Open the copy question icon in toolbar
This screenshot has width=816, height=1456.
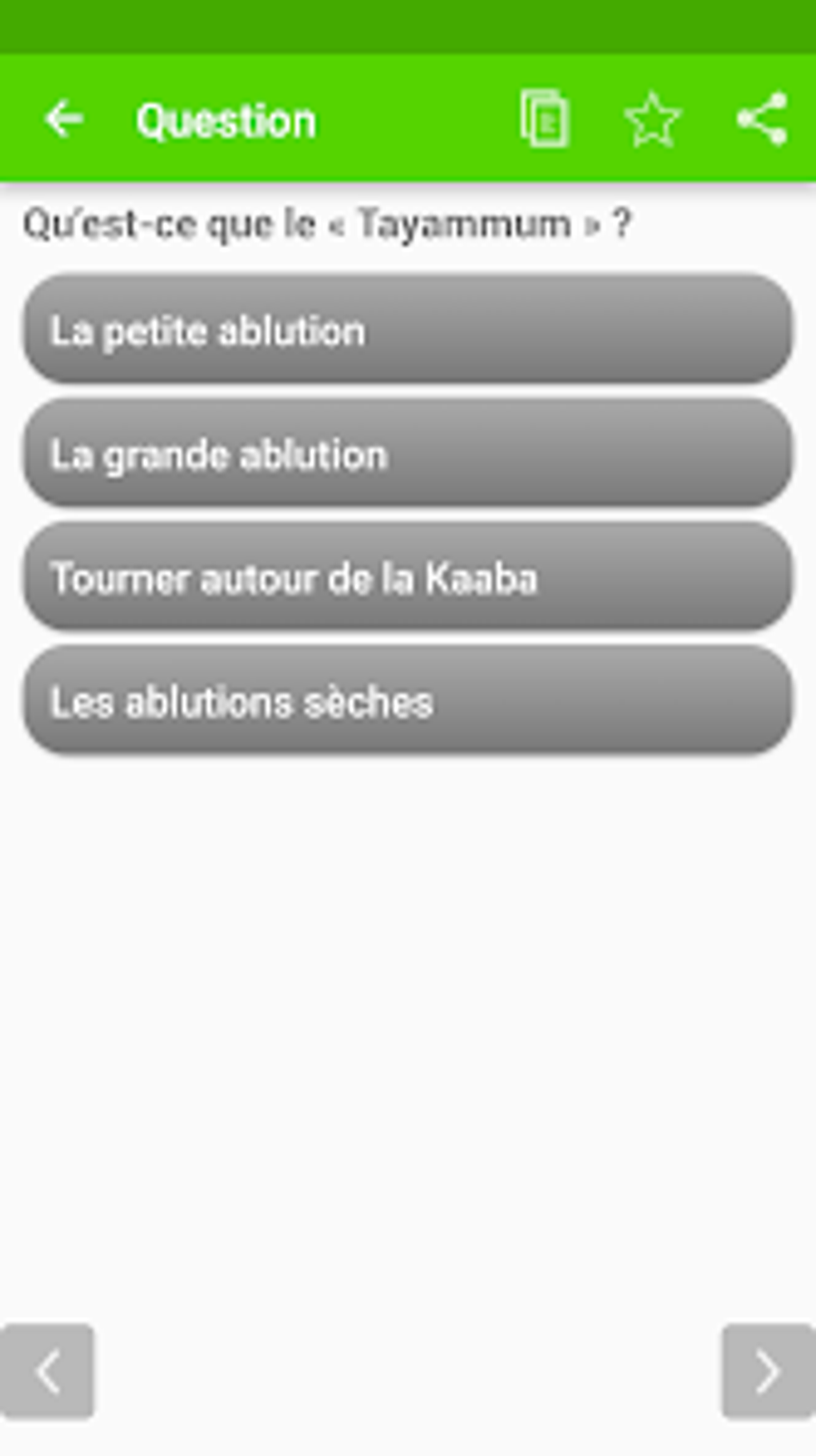tap(542, 120)
